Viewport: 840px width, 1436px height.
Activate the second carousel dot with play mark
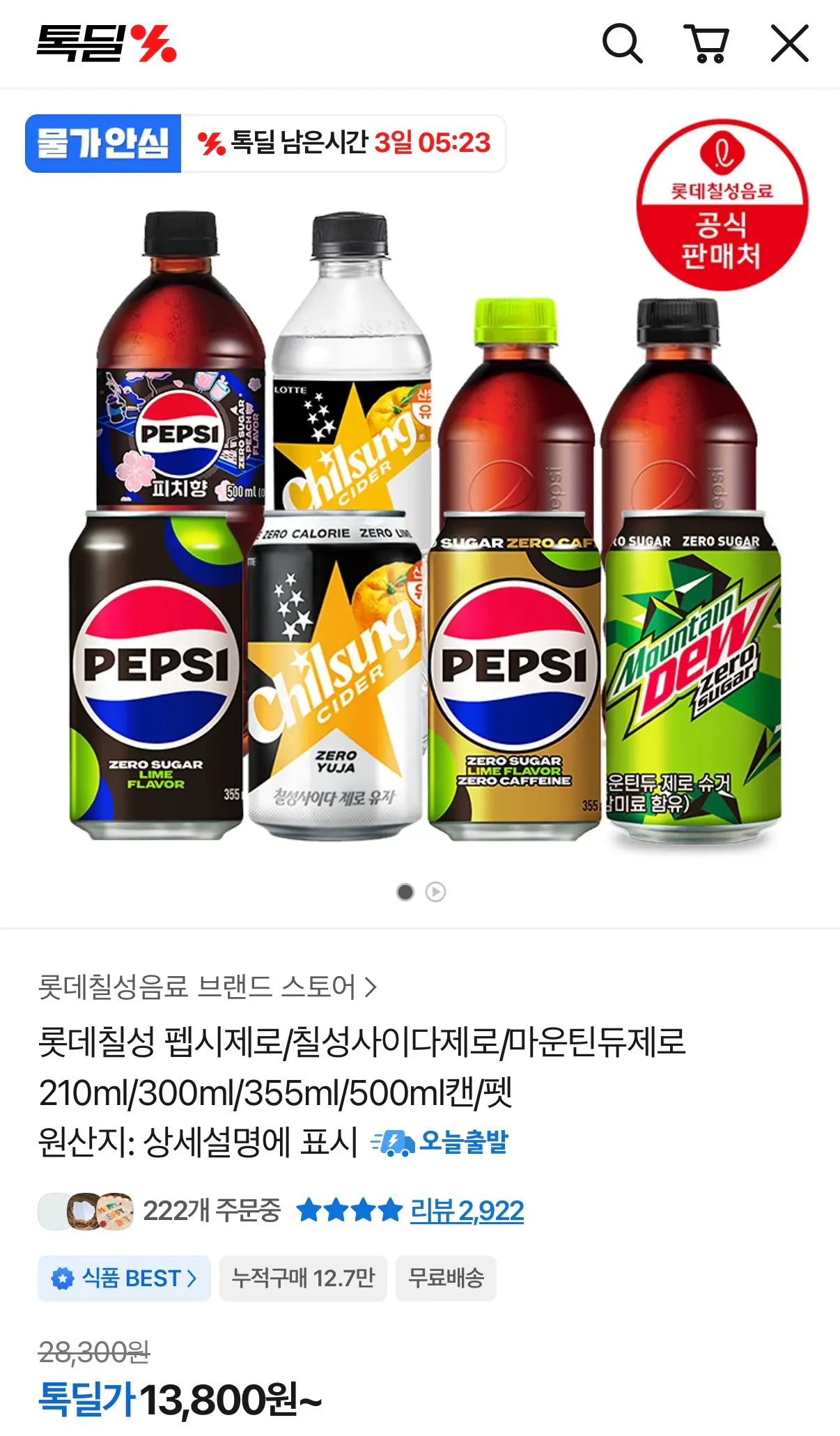click(435, 890)
